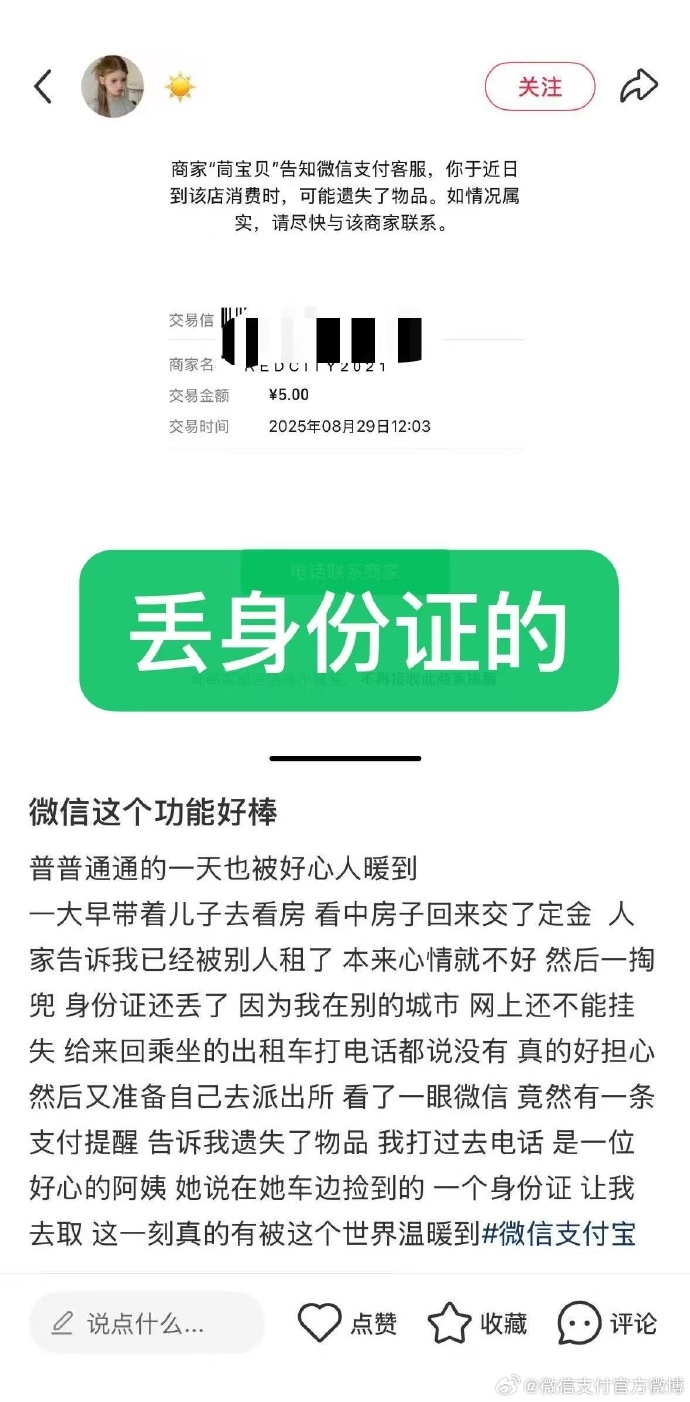
Task: Tap the 说点什么 comment input field
Action: [146, 1324]
